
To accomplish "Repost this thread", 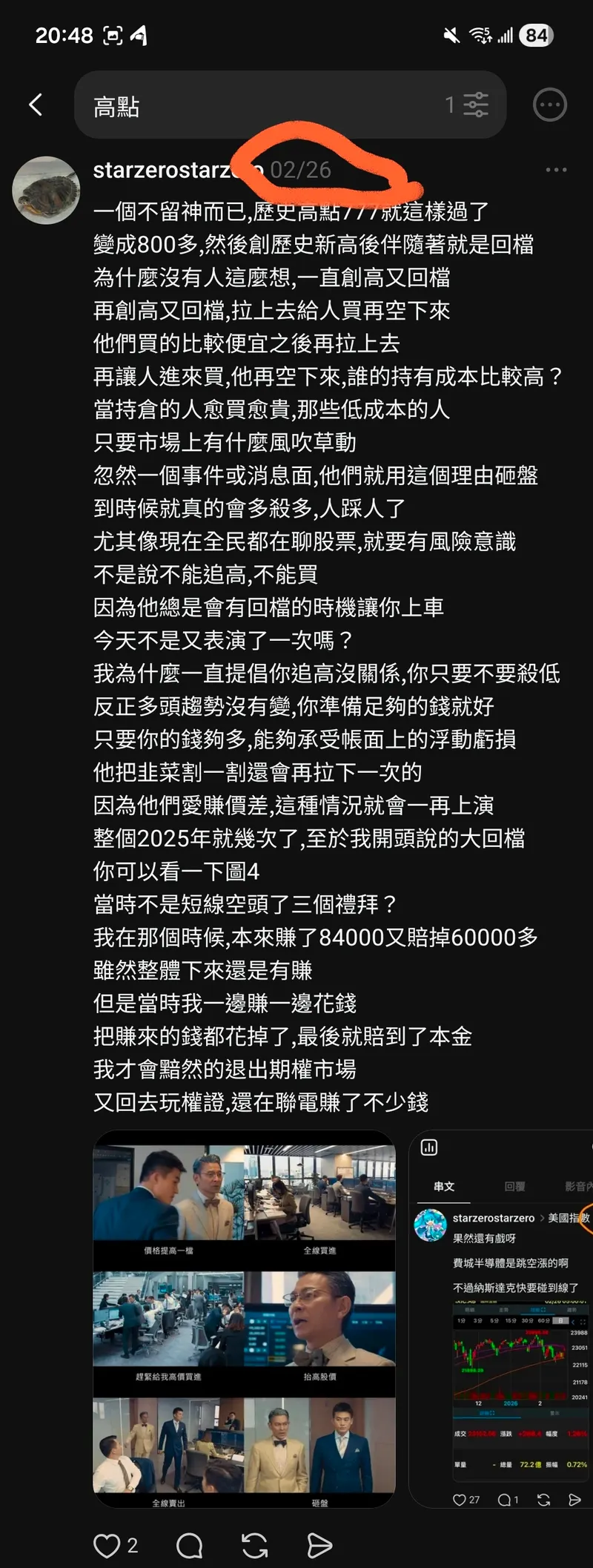I will (x=255, y=1546).
